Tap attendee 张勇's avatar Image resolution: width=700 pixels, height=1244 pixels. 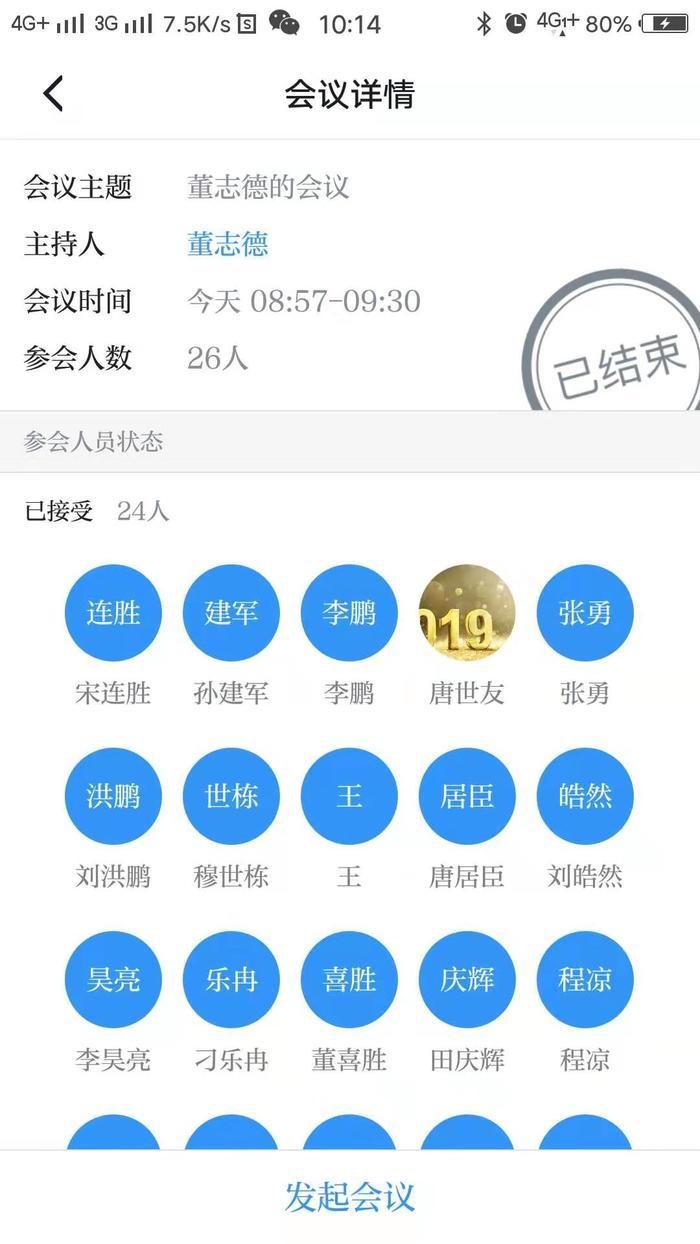coord(585,613)
